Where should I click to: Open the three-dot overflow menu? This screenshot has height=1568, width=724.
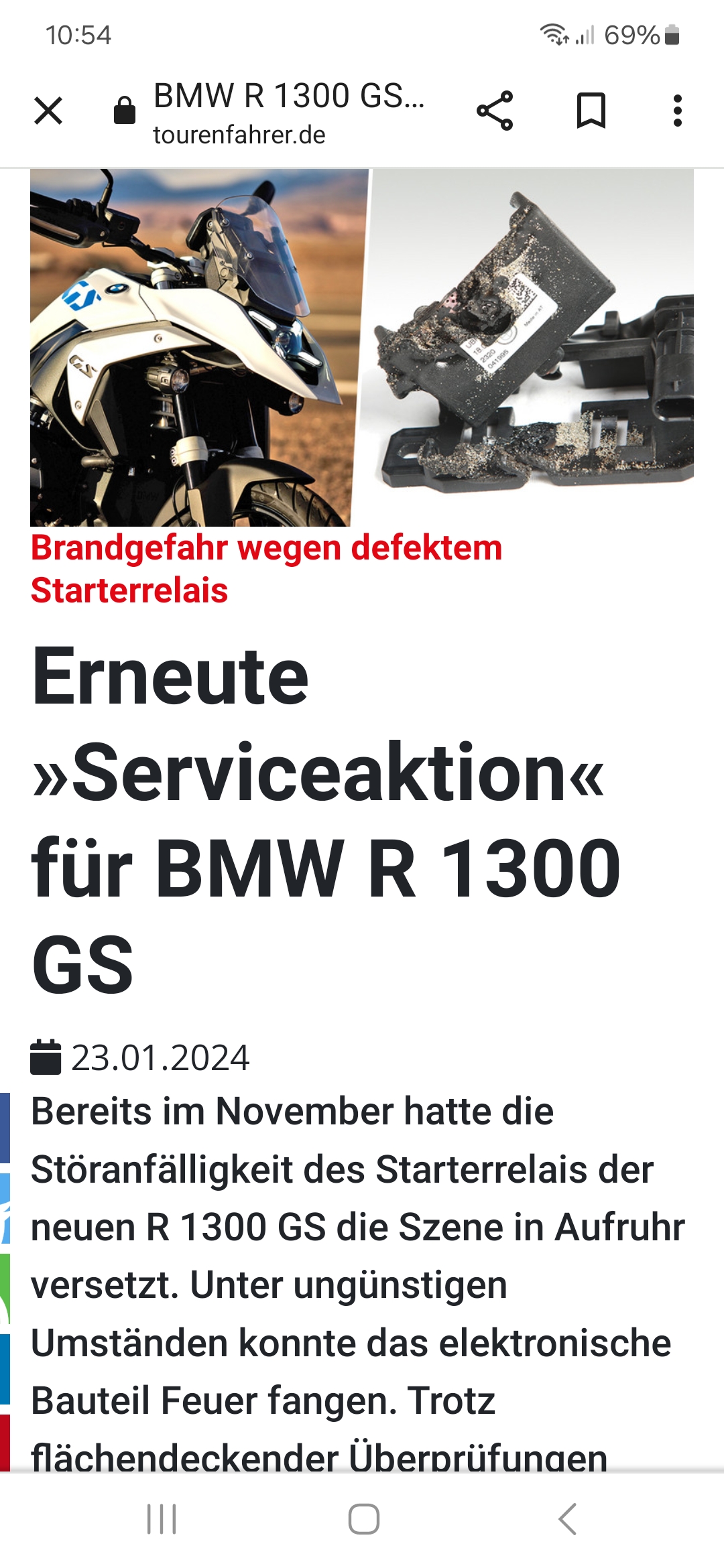[x=678, y=111]
